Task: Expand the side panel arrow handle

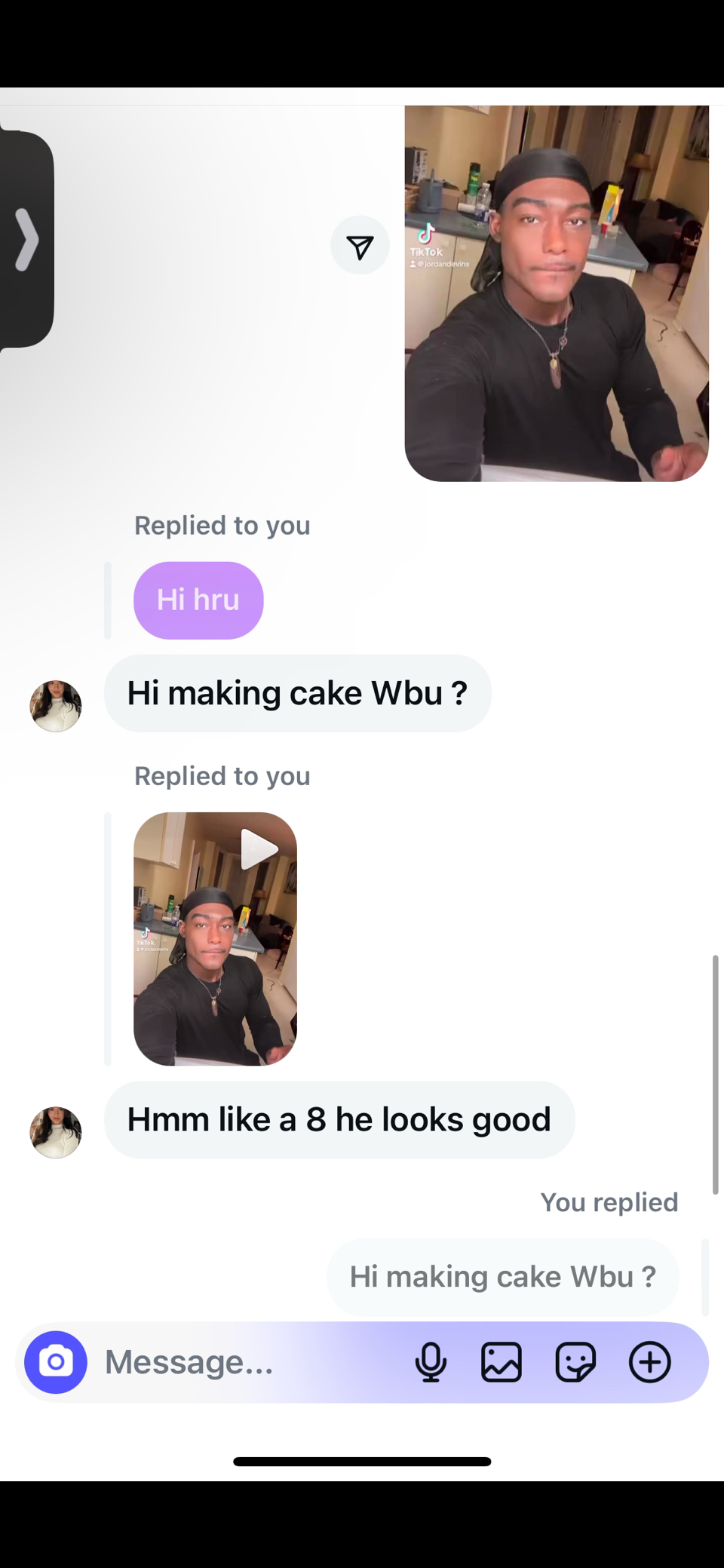Action: pos(26,240)
